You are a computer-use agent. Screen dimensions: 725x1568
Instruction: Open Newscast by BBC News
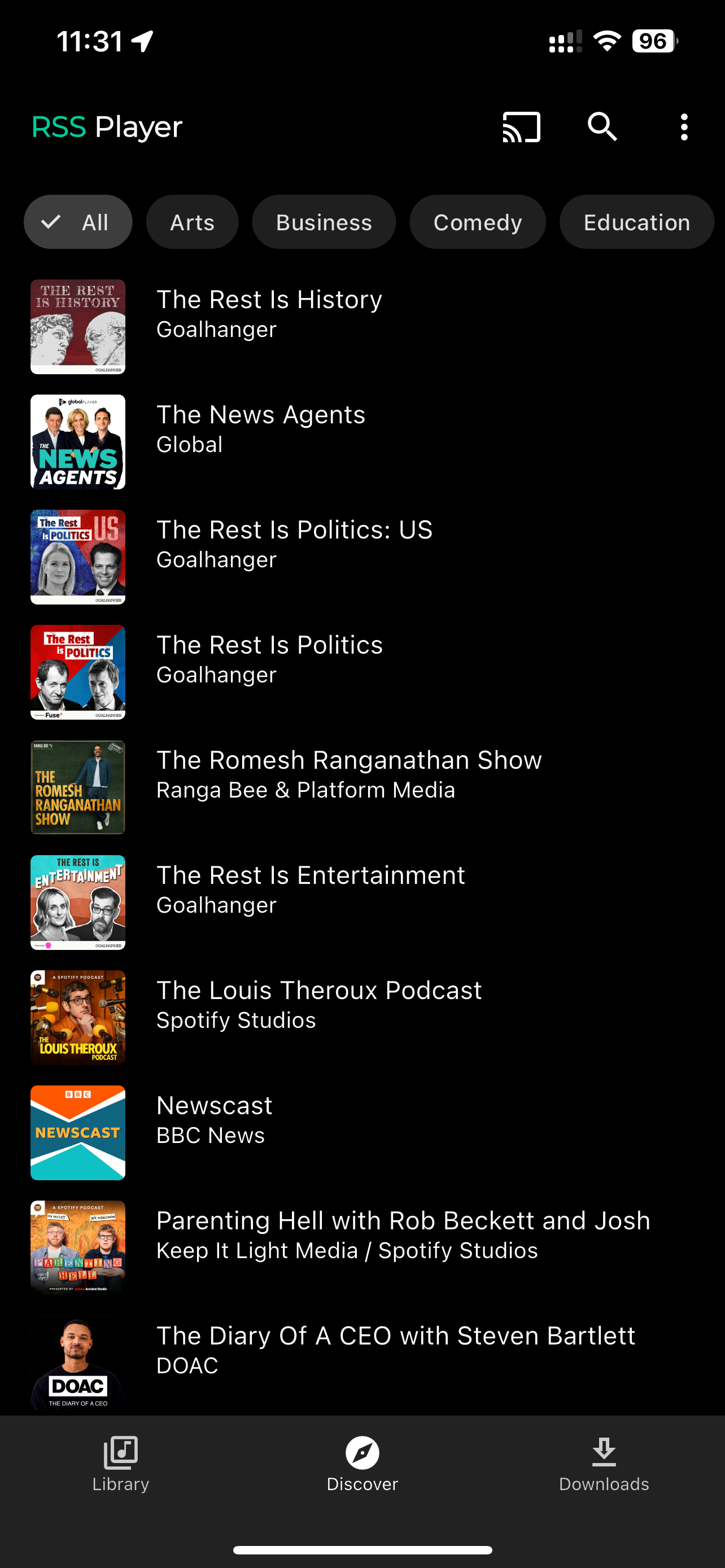[x=362, y=1132]
